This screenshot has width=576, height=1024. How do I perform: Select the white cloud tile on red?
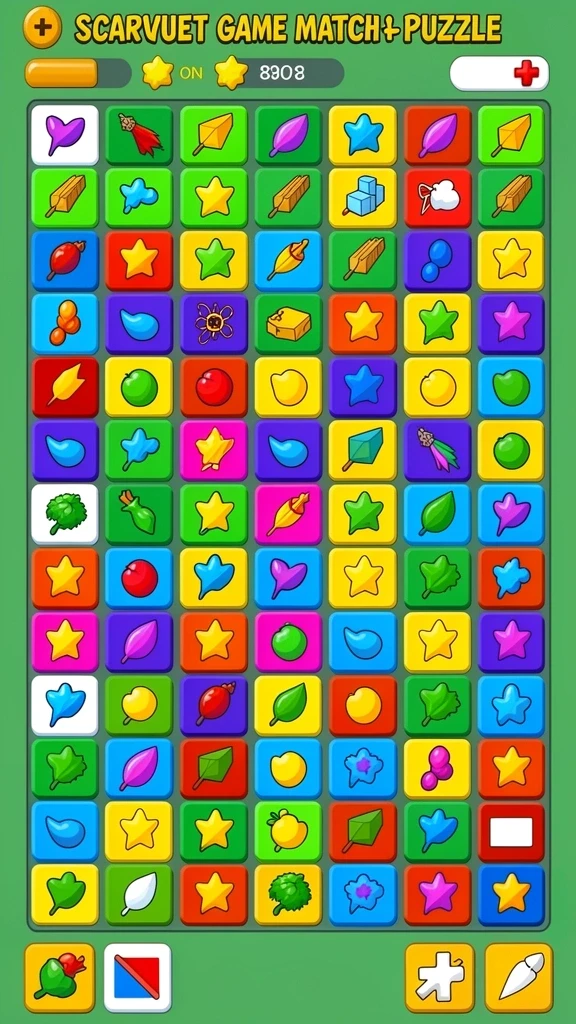click(x=437, y=197)
